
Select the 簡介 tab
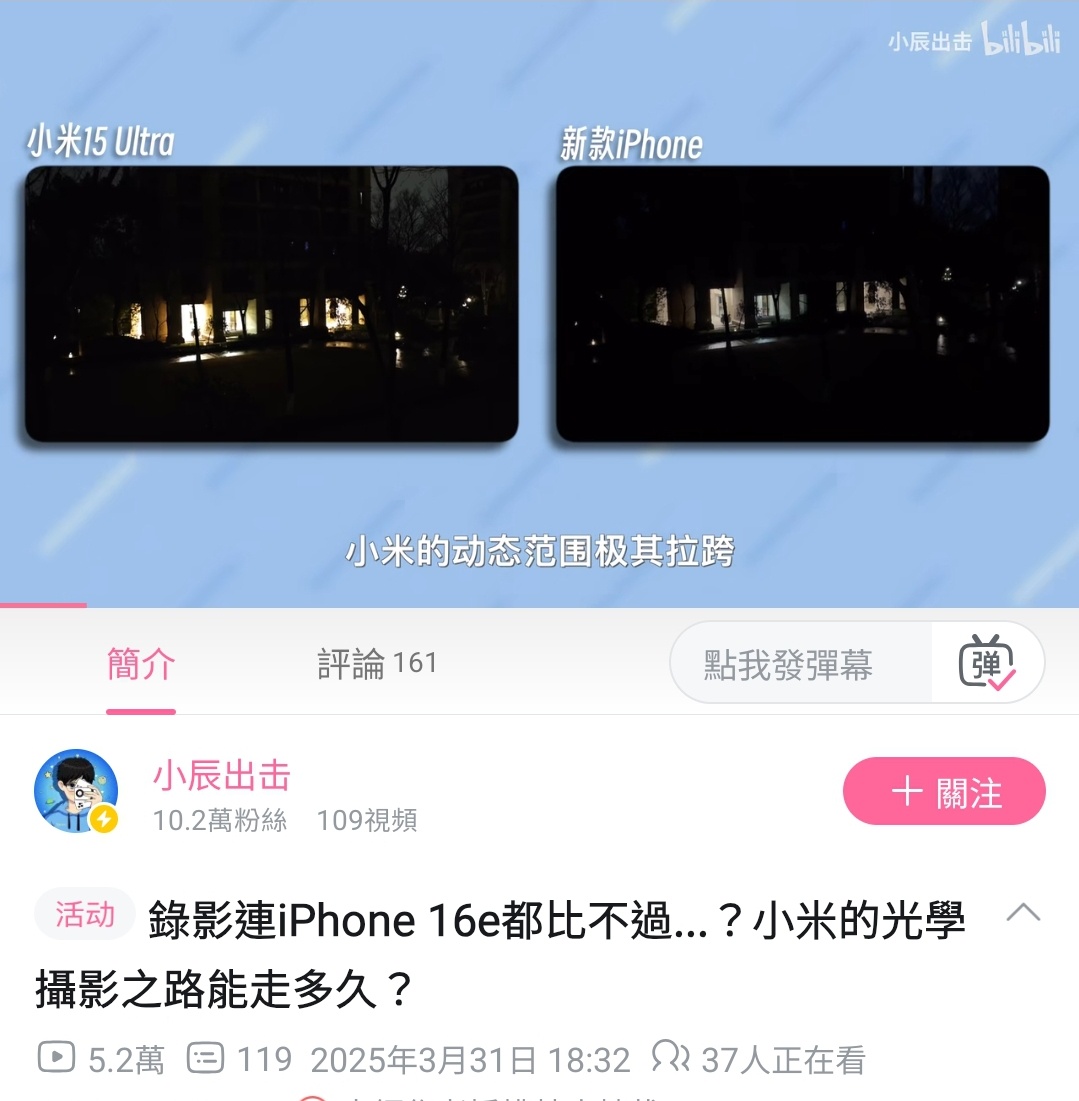tap(141, 664)
